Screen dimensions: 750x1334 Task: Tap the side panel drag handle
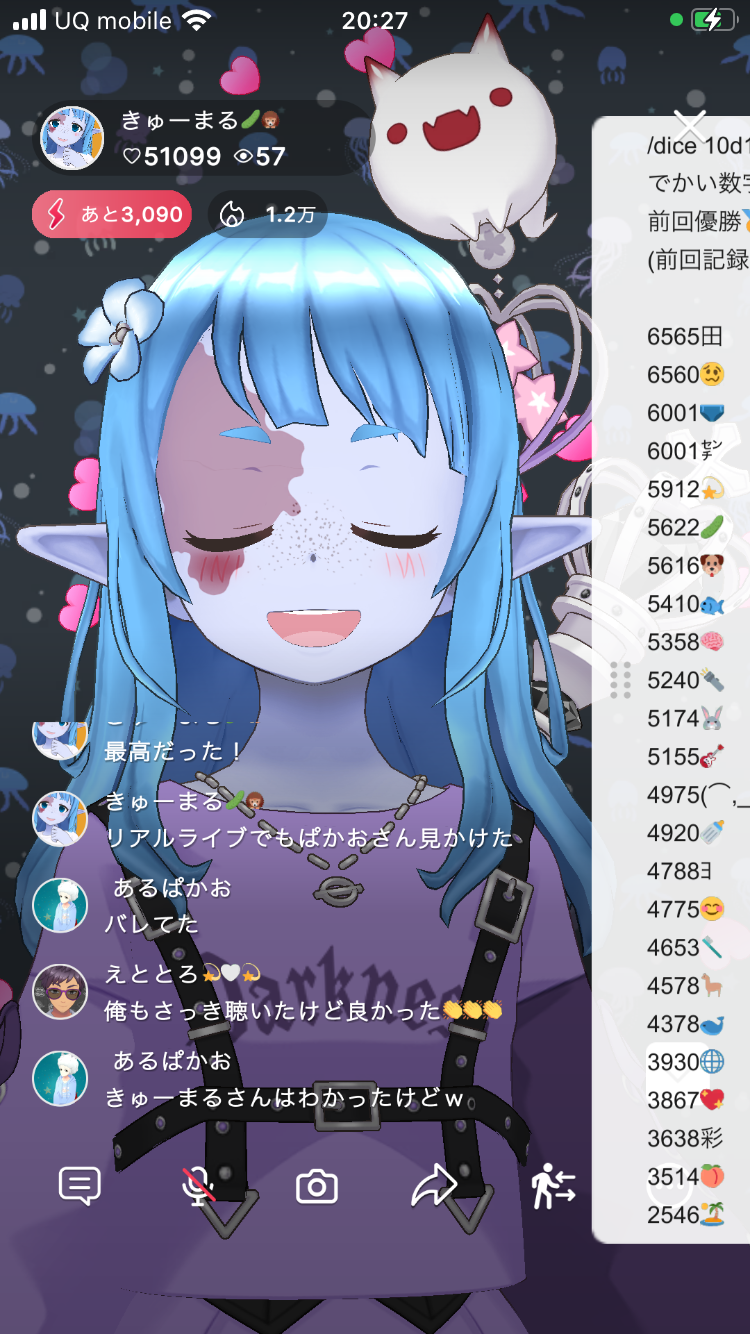point(620,680)
